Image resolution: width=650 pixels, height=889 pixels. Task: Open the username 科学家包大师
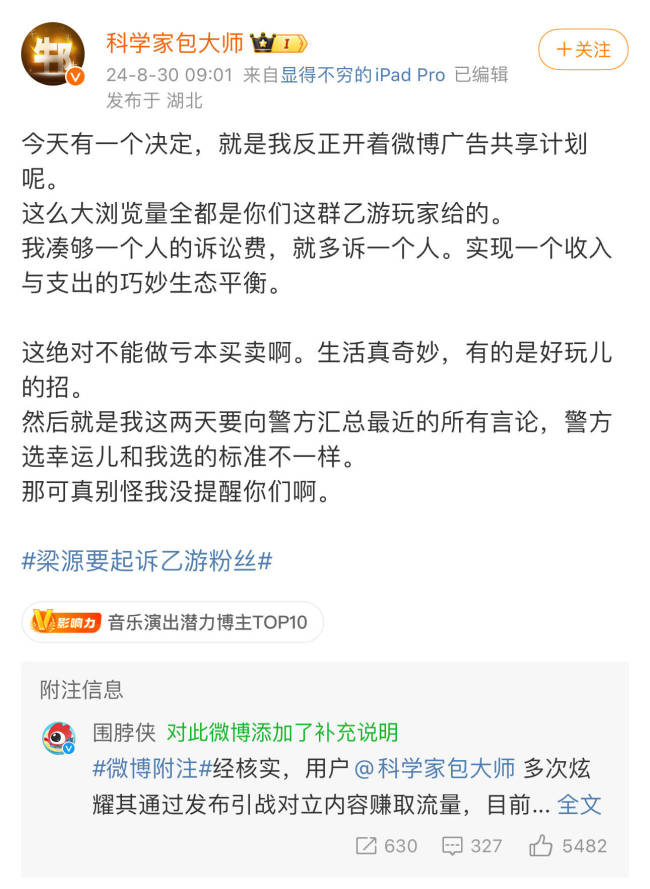[174, 43]
